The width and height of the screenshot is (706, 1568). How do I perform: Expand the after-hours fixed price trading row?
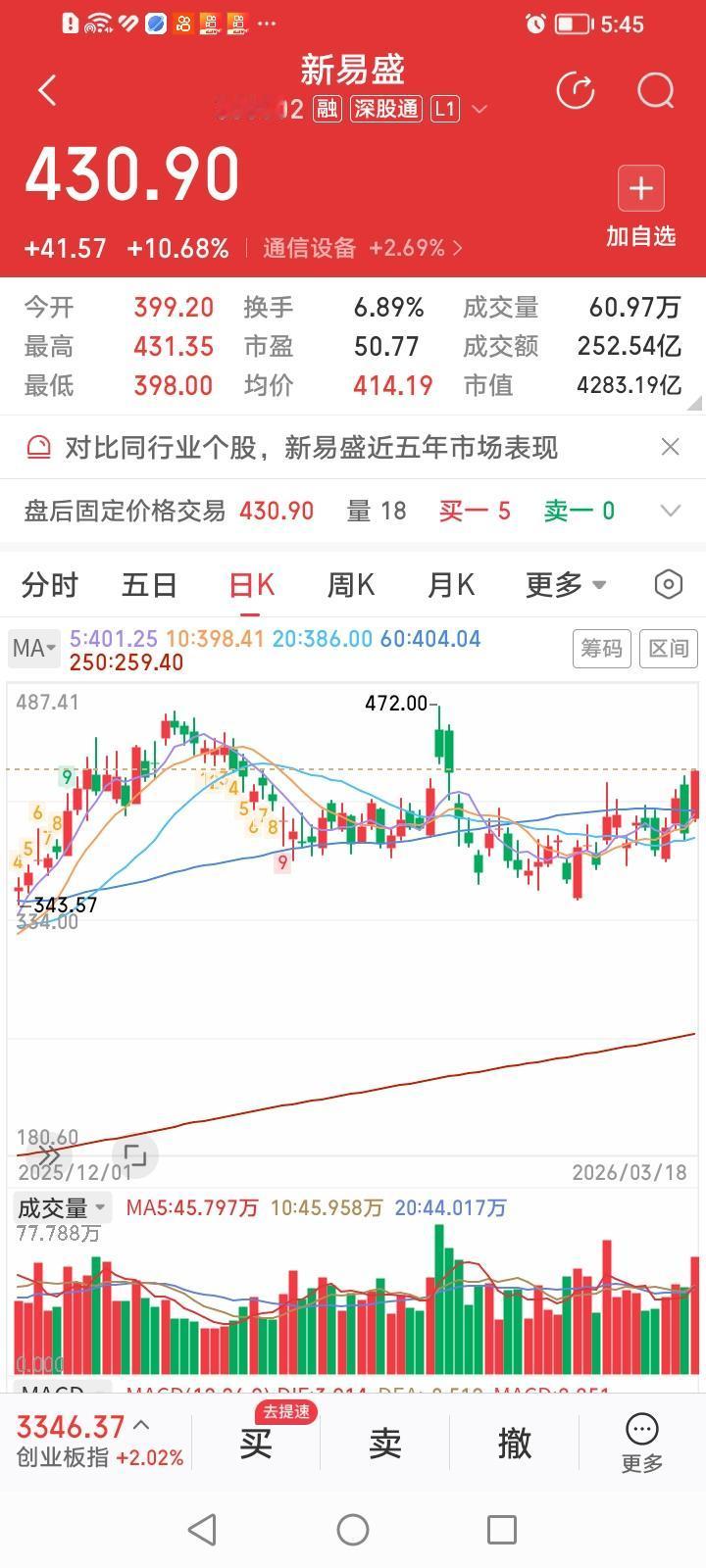670,511
